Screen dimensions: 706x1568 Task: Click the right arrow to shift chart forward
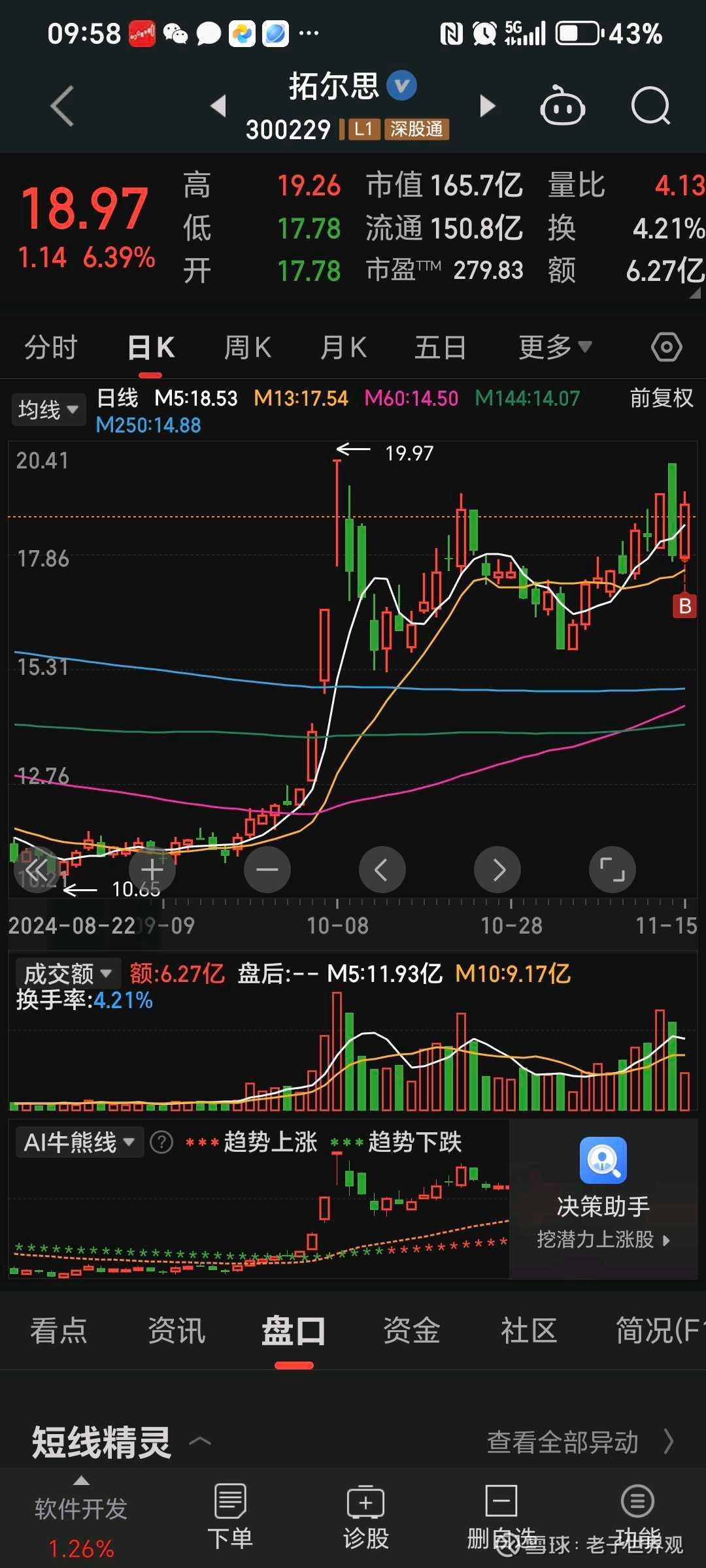(497, 869)
